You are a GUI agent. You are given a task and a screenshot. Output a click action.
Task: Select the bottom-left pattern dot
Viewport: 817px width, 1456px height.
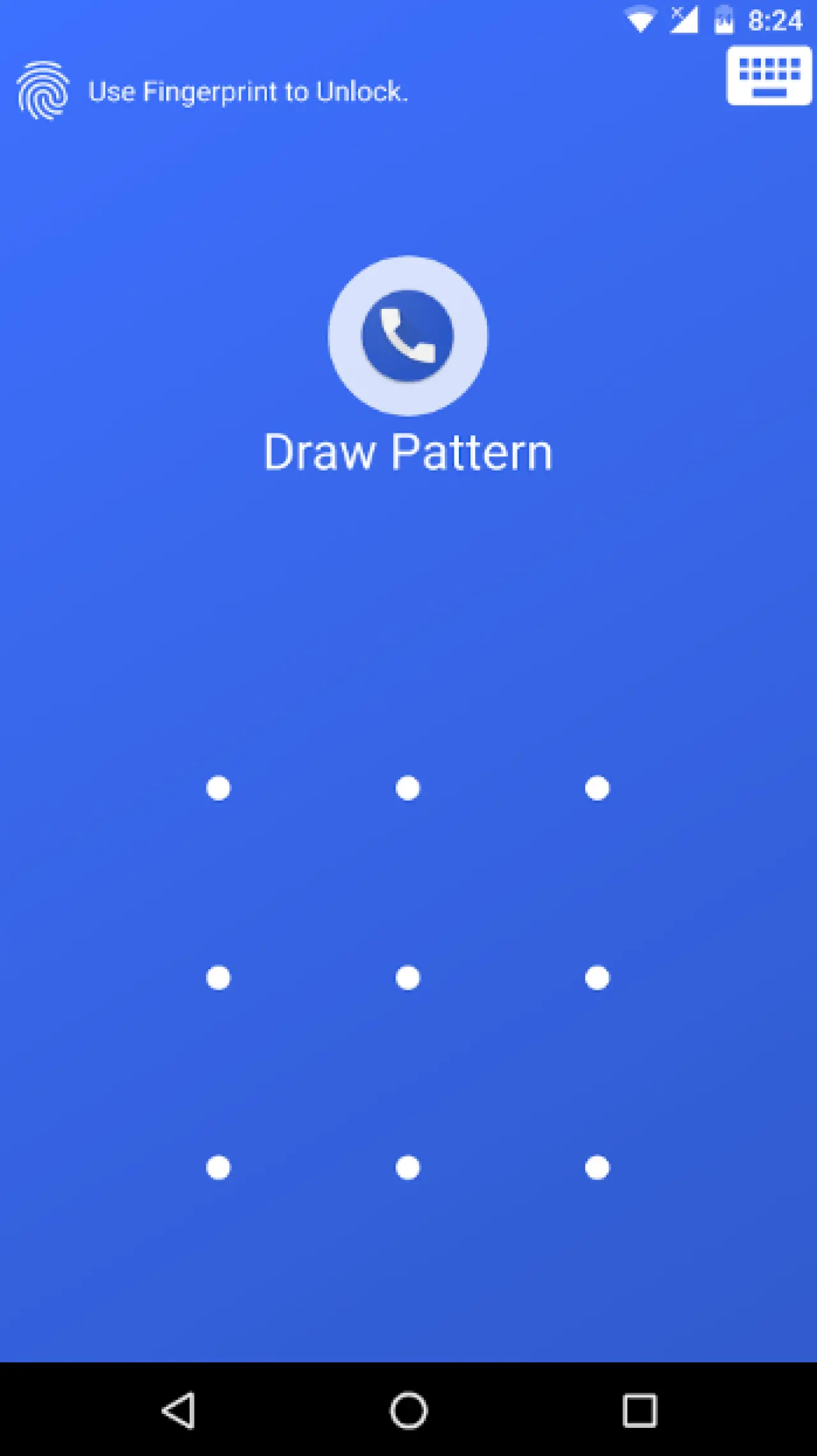(218, 1167)
